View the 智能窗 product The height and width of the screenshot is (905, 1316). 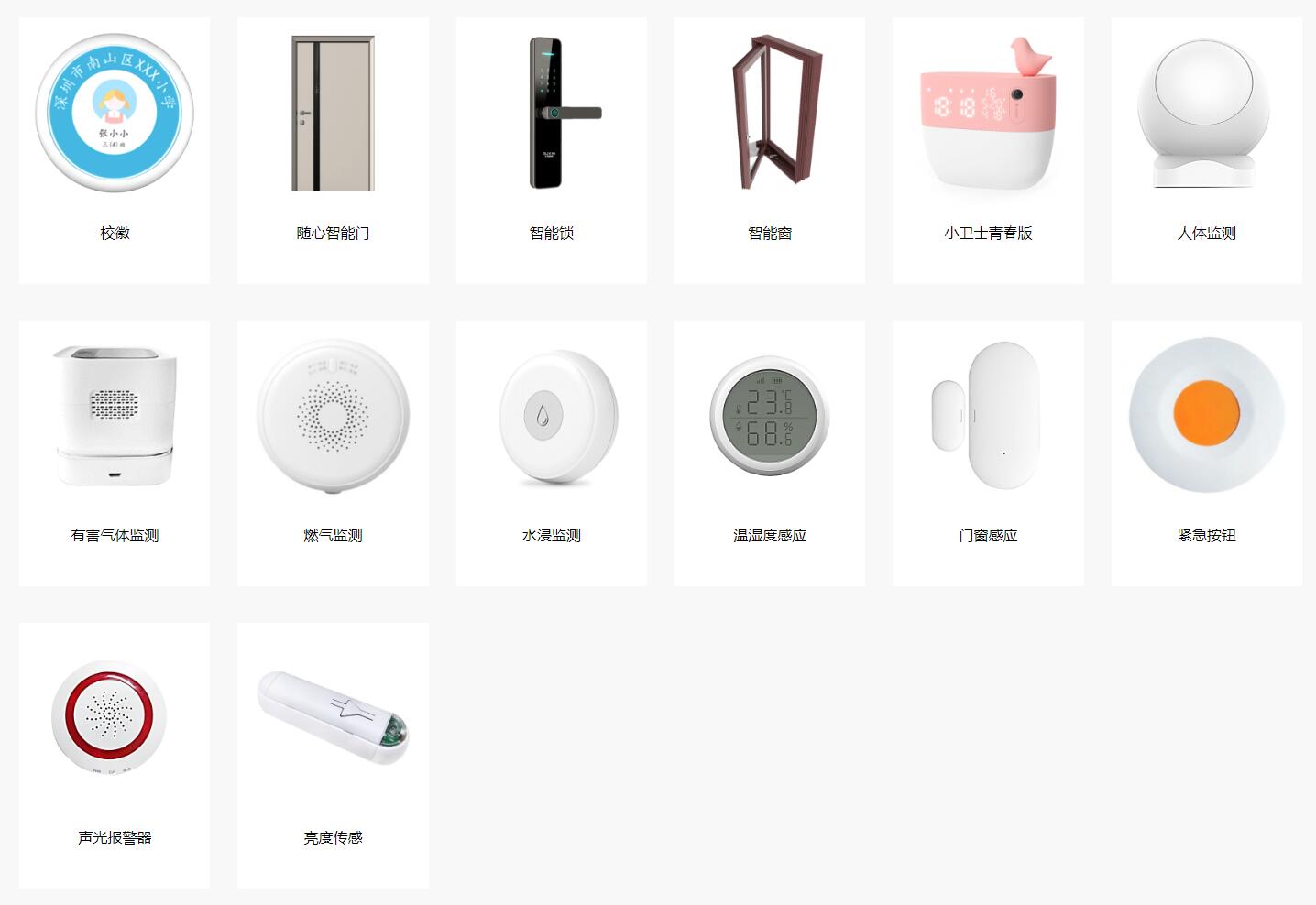coord(770,150)
